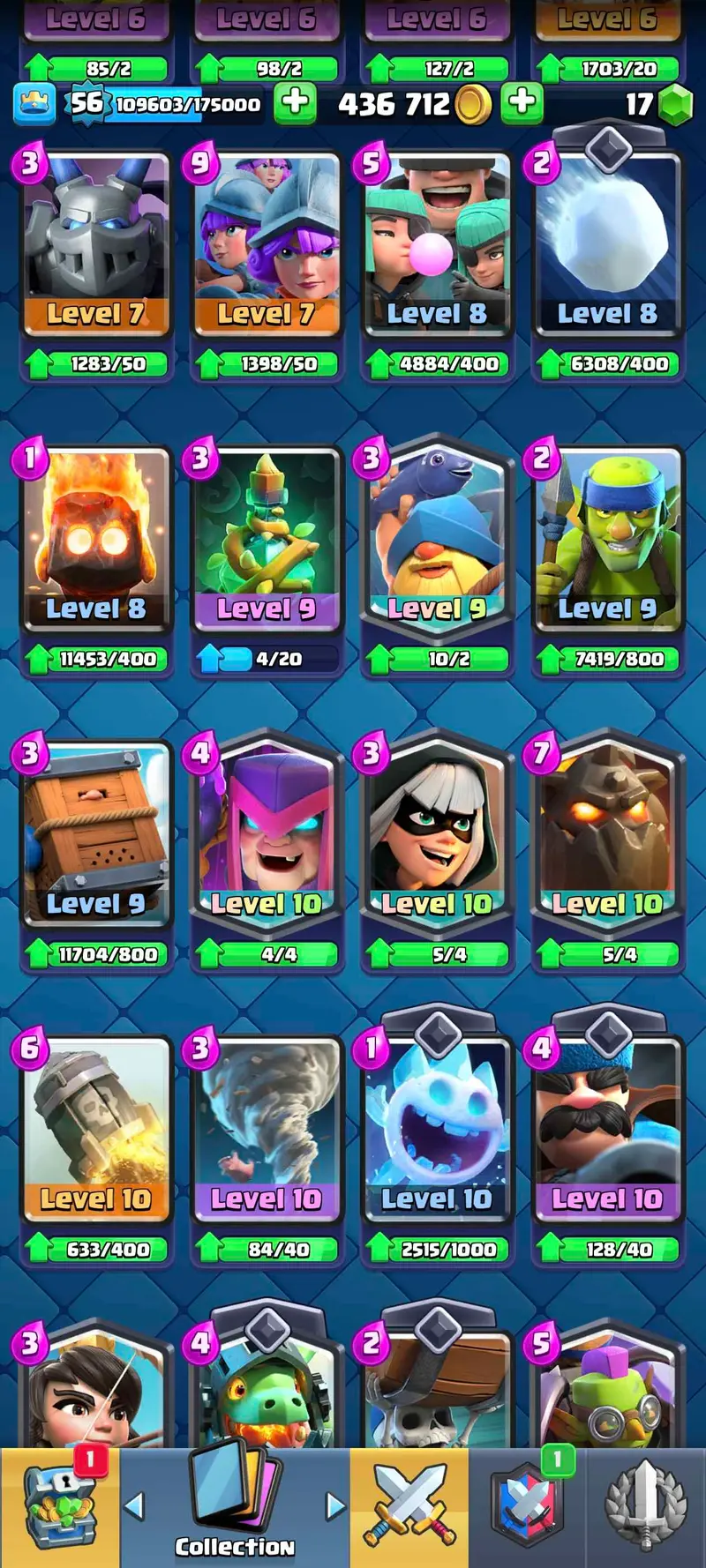Viewport: 706px width, 1568px height.
Task: Open the Shop chest tab
Action: 59,1506
